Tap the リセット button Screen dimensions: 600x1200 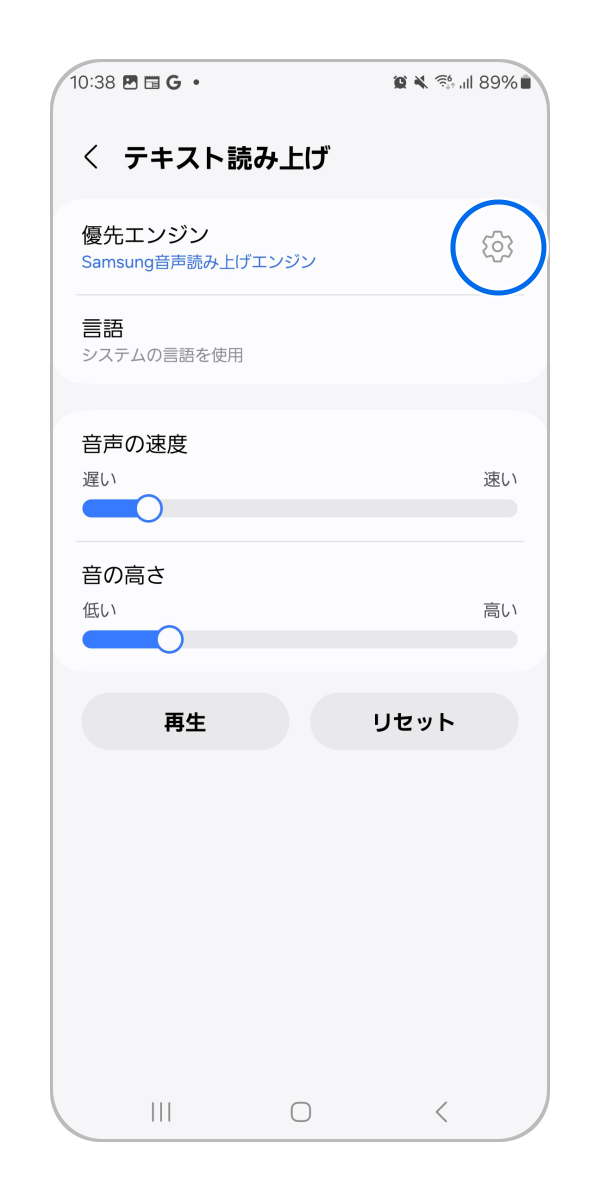click(x=414, y=721)
